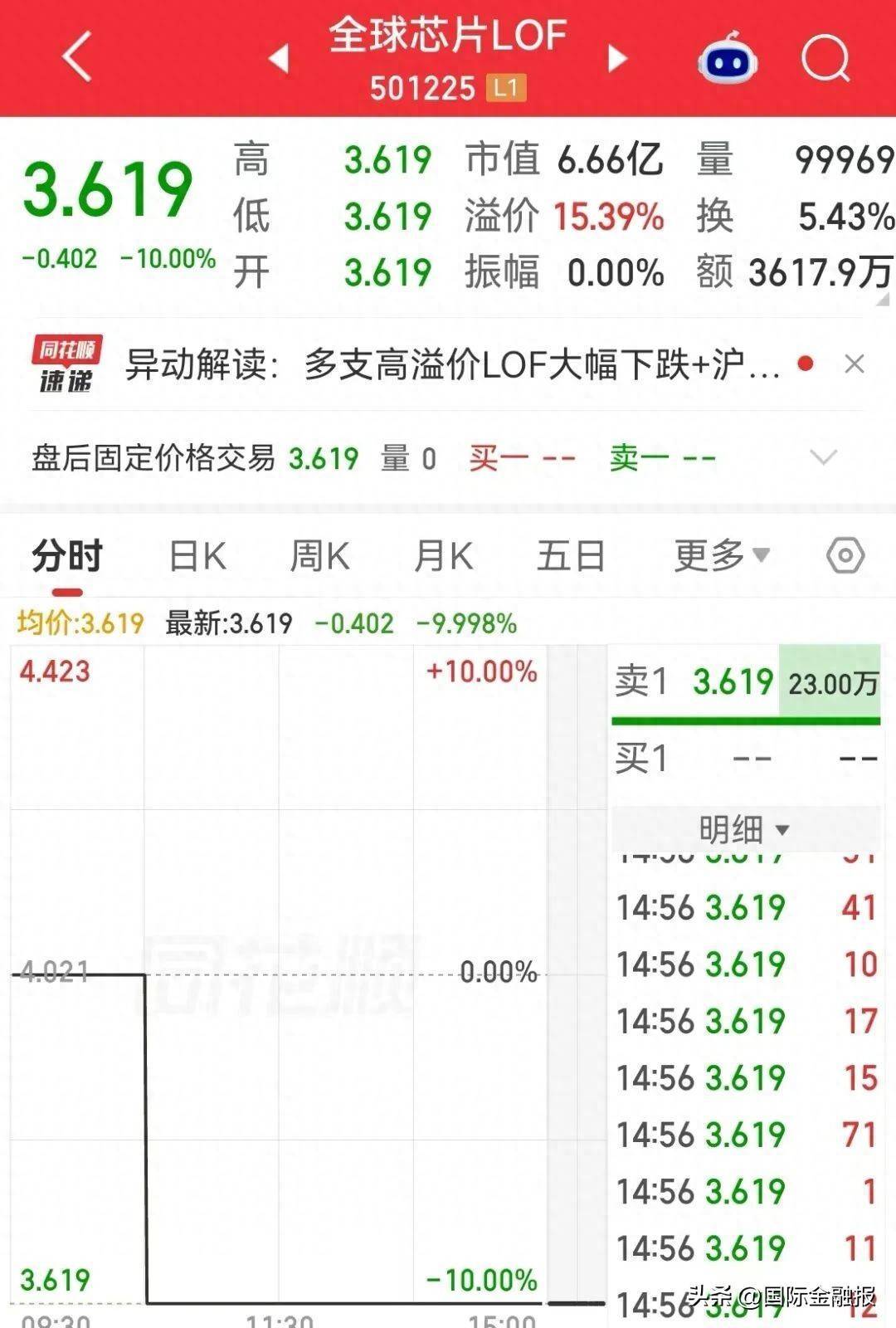Switch to the 日K tab

coord(197,556)
